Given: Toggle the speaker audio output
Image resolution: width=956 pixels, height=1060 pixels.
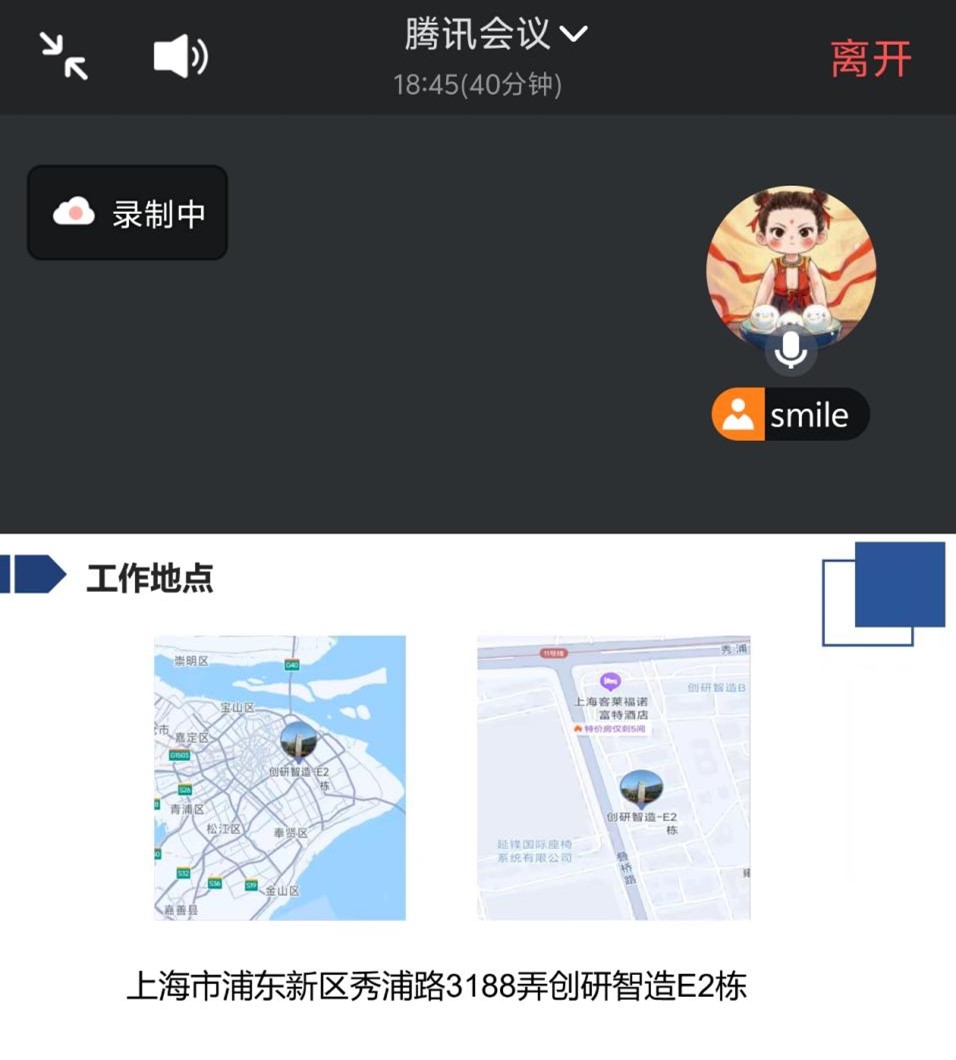Looking at the screenshot, I should [x=180, y=57].
